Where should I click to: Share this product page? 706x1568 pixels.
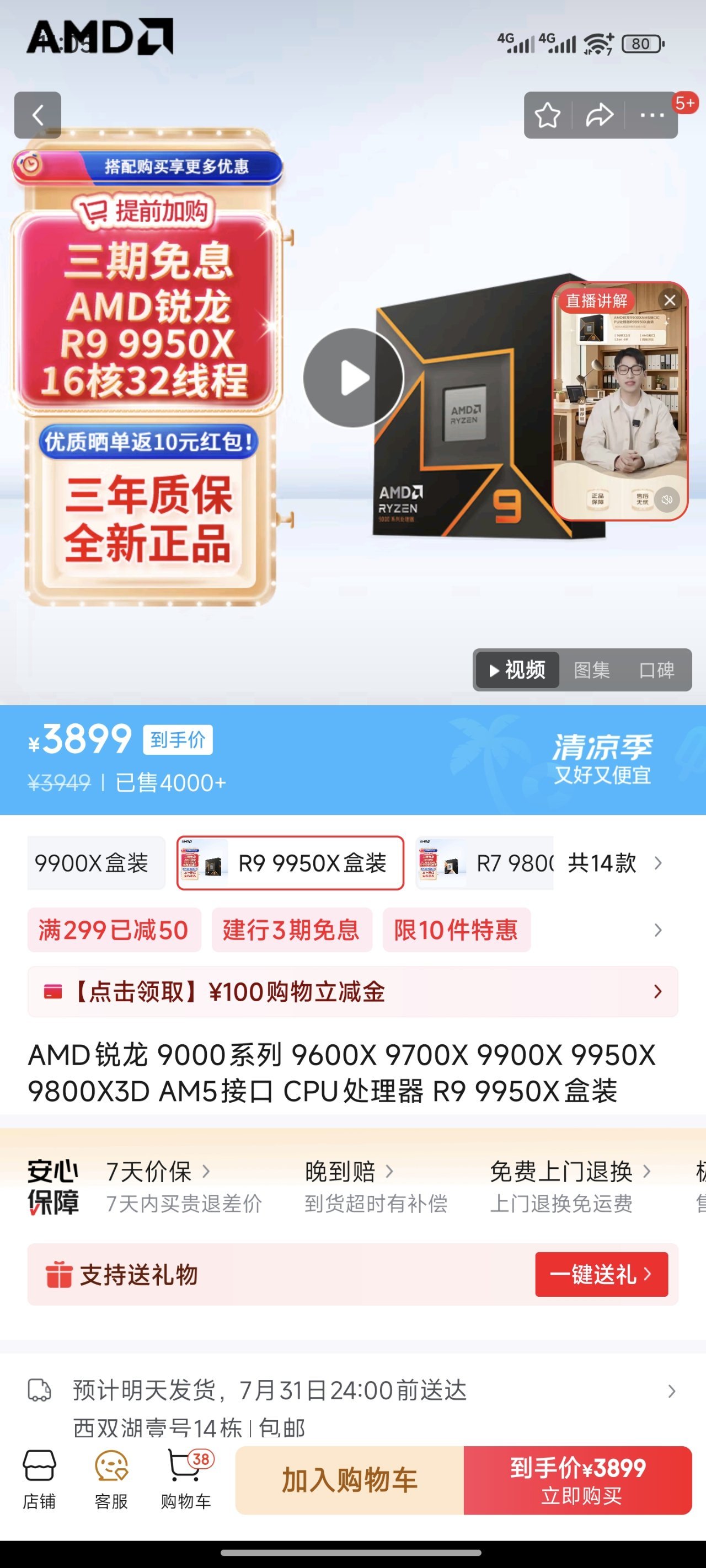coord(600,115)
